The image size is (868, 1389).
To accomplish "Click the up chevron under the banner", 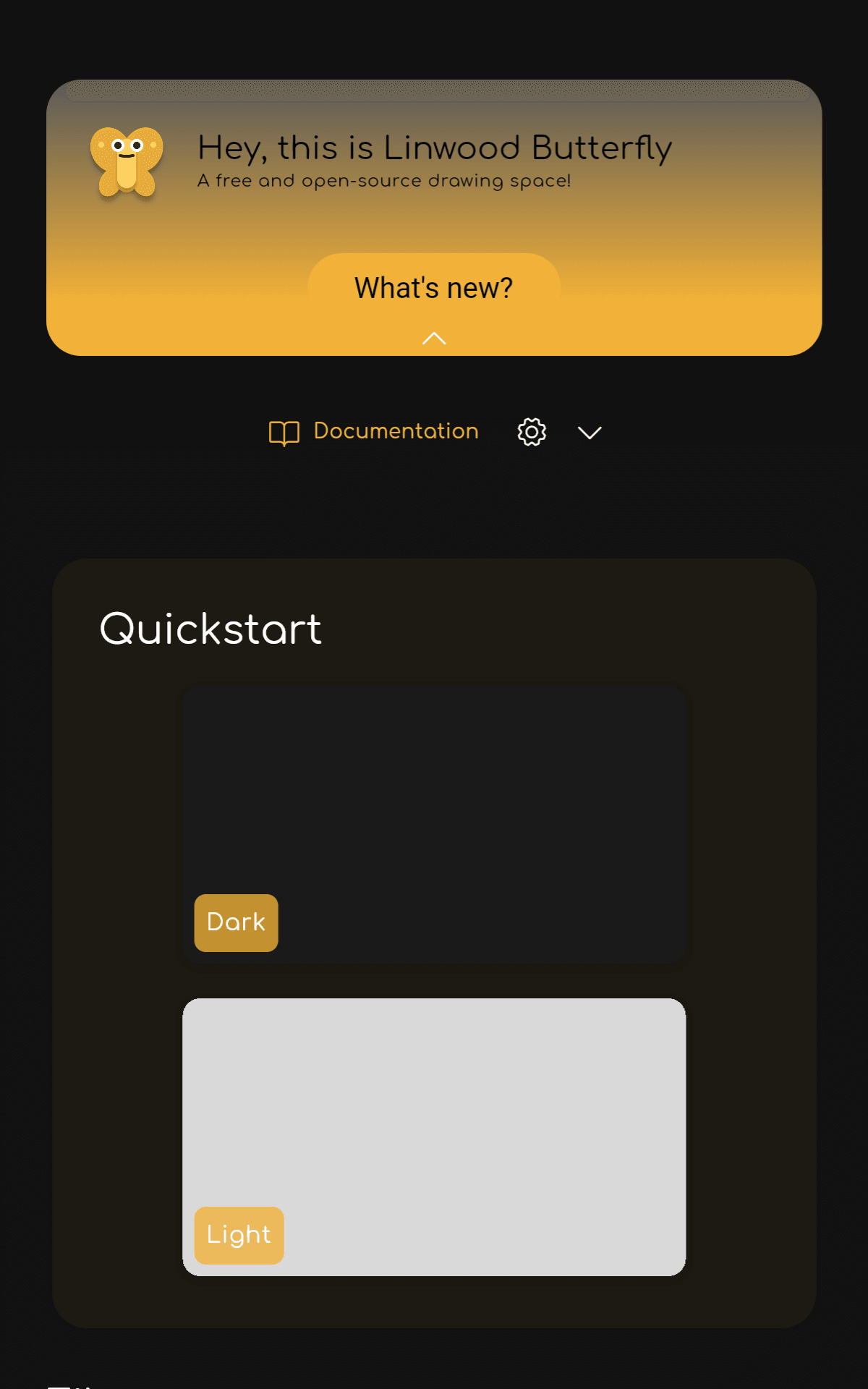I will click(434, 339).
